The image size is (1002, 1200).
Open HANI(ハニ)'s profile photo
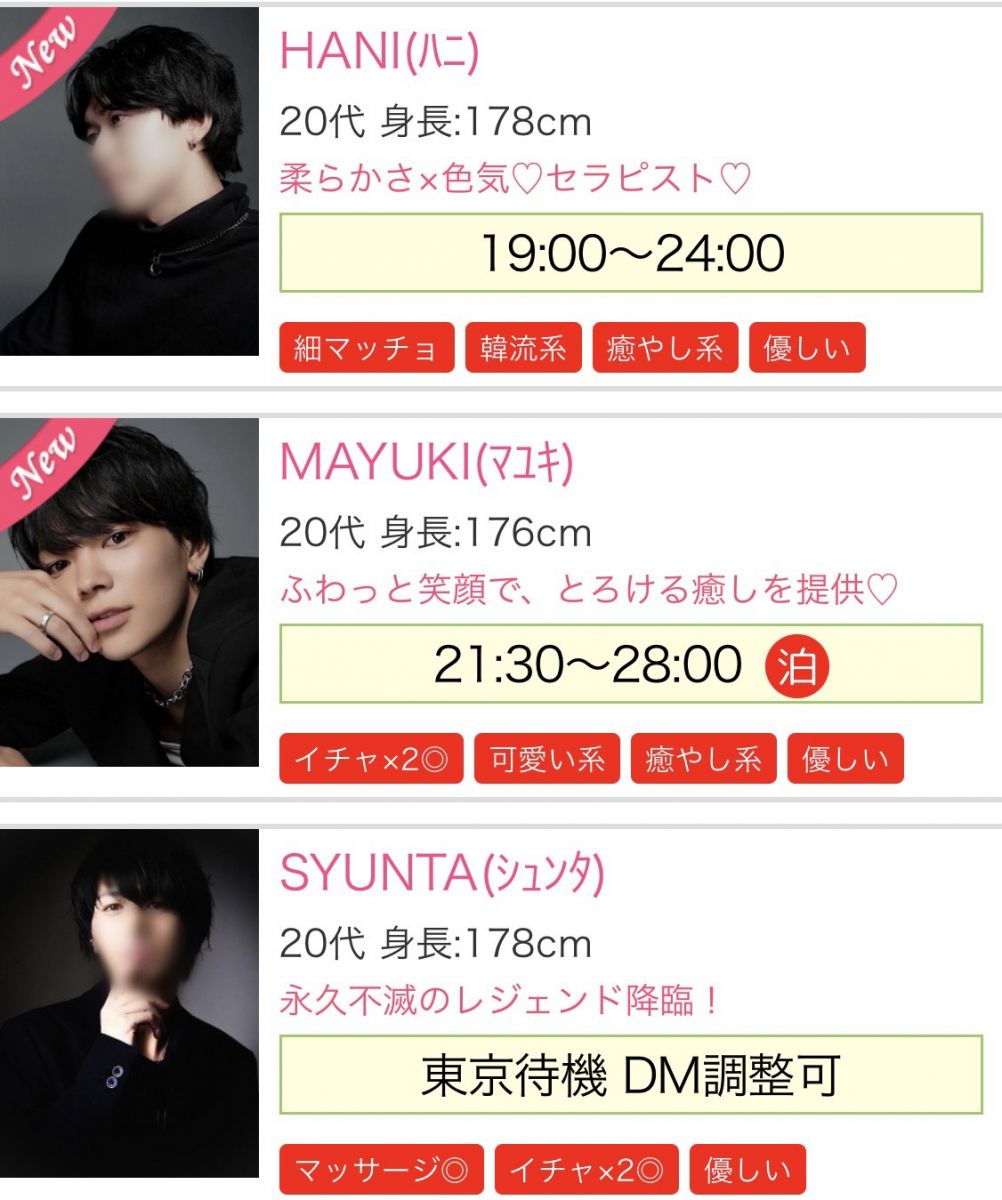[130, 182]
